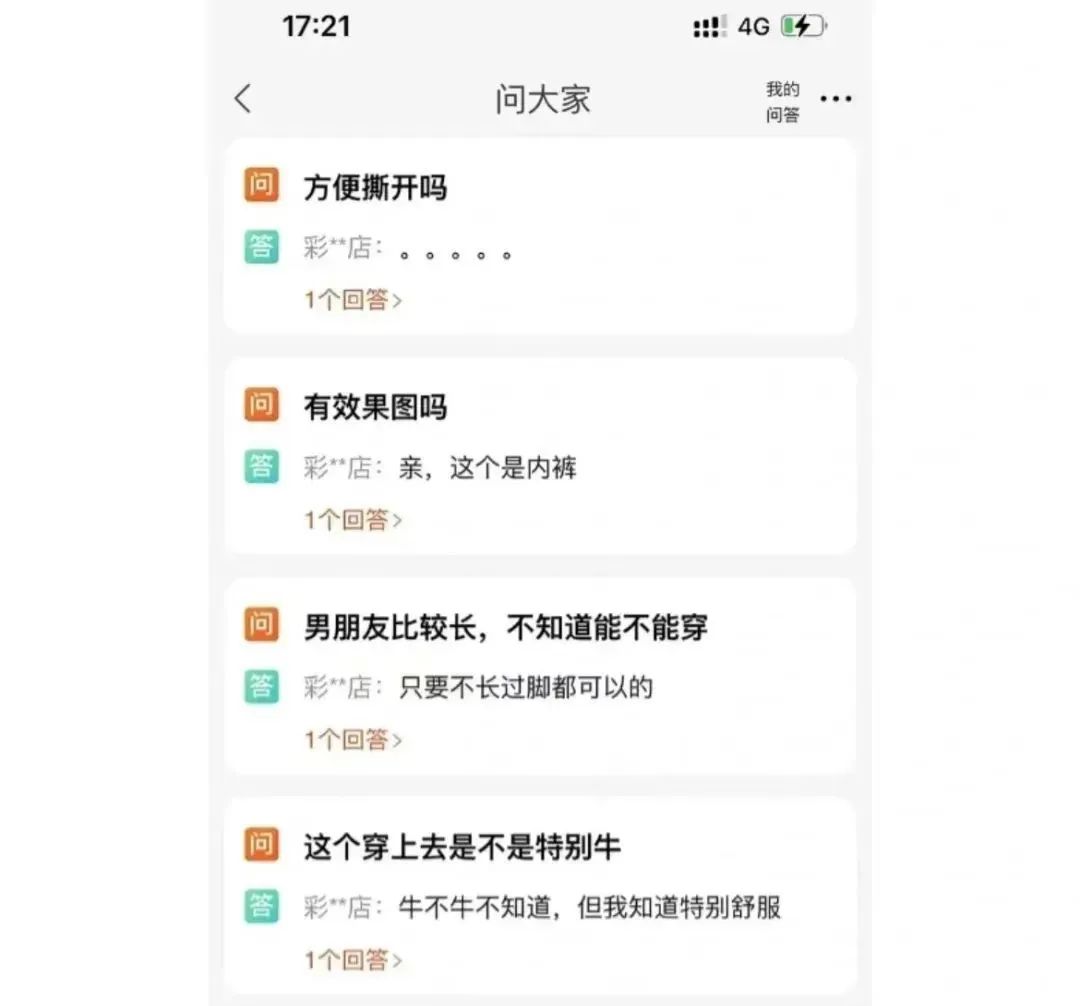Go back using the arrow icon
1080x1006 pixels.
click(243, 99)
